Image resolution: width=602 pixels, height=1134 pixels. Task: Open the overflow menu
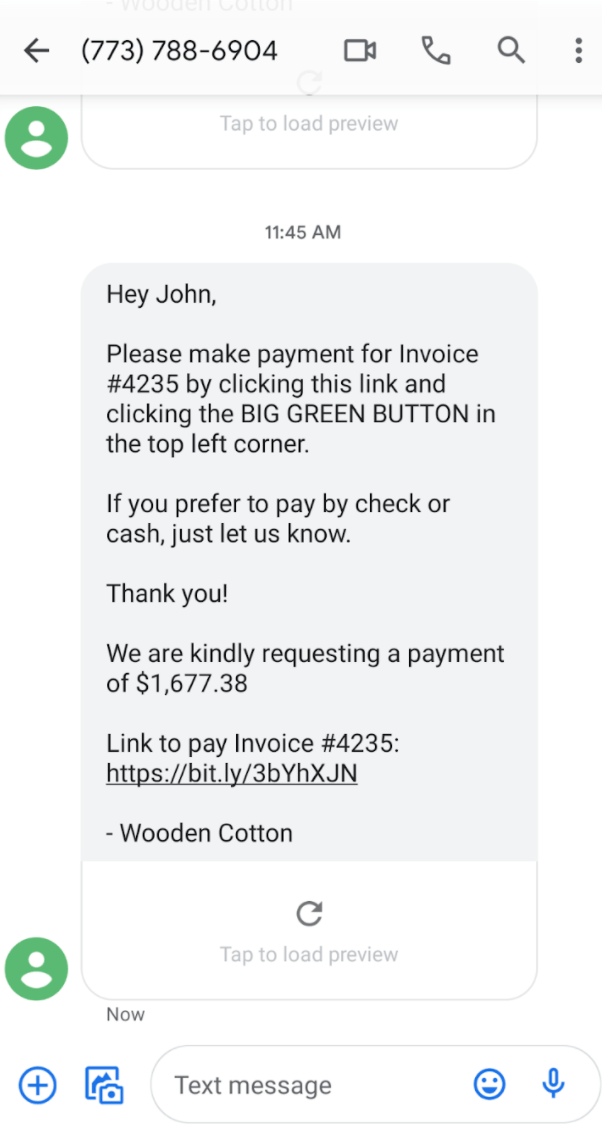[x=578, y=51]
